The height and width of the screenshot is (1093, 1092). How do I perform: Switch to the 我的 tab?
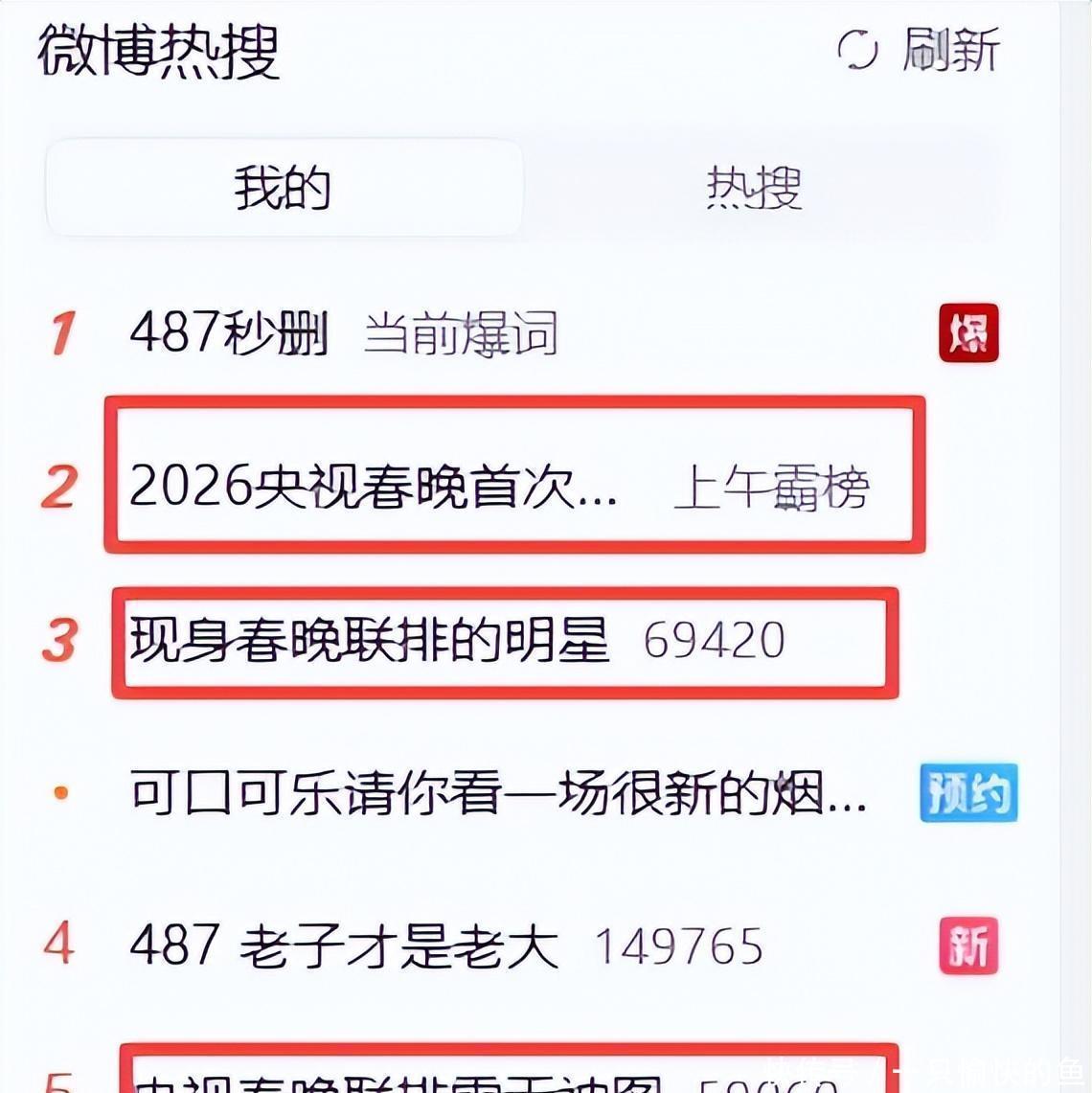coord(284,188)
